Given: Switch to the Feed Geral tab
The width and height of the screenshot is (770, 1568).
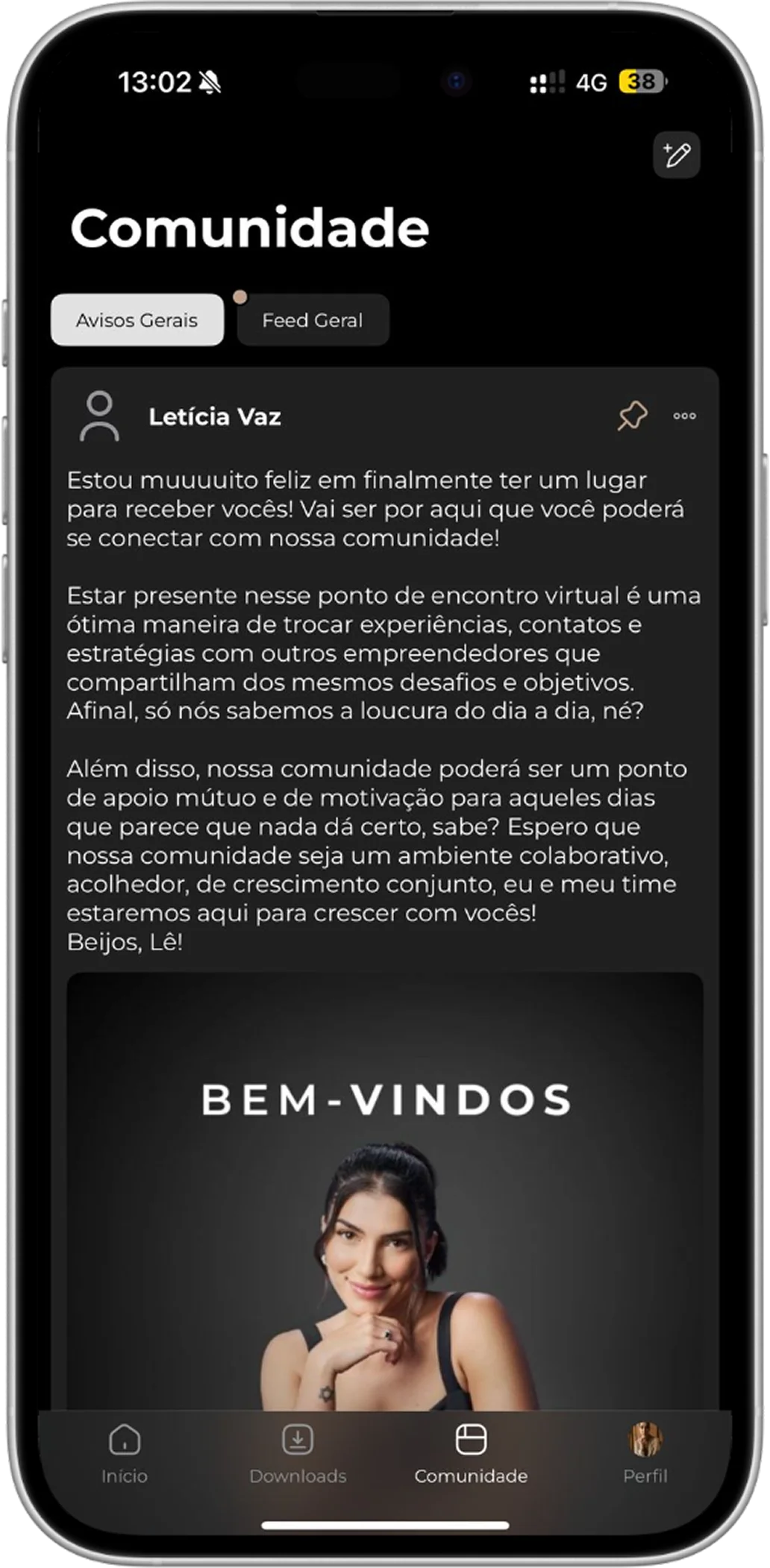Looking at the screenshot, I should (x=313, y=320).
